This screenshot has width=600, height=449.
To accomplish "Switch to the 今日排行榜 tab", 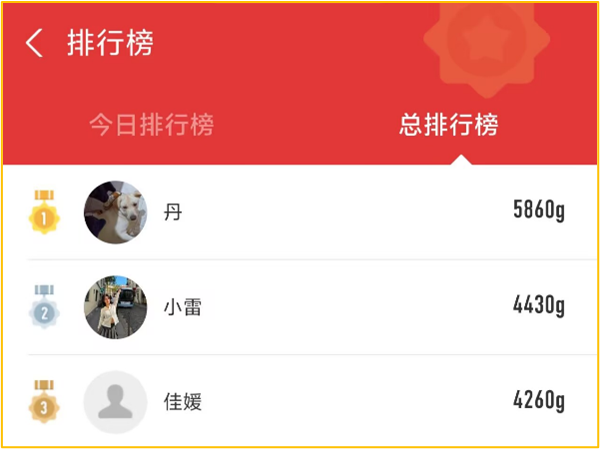I will 151,125.
